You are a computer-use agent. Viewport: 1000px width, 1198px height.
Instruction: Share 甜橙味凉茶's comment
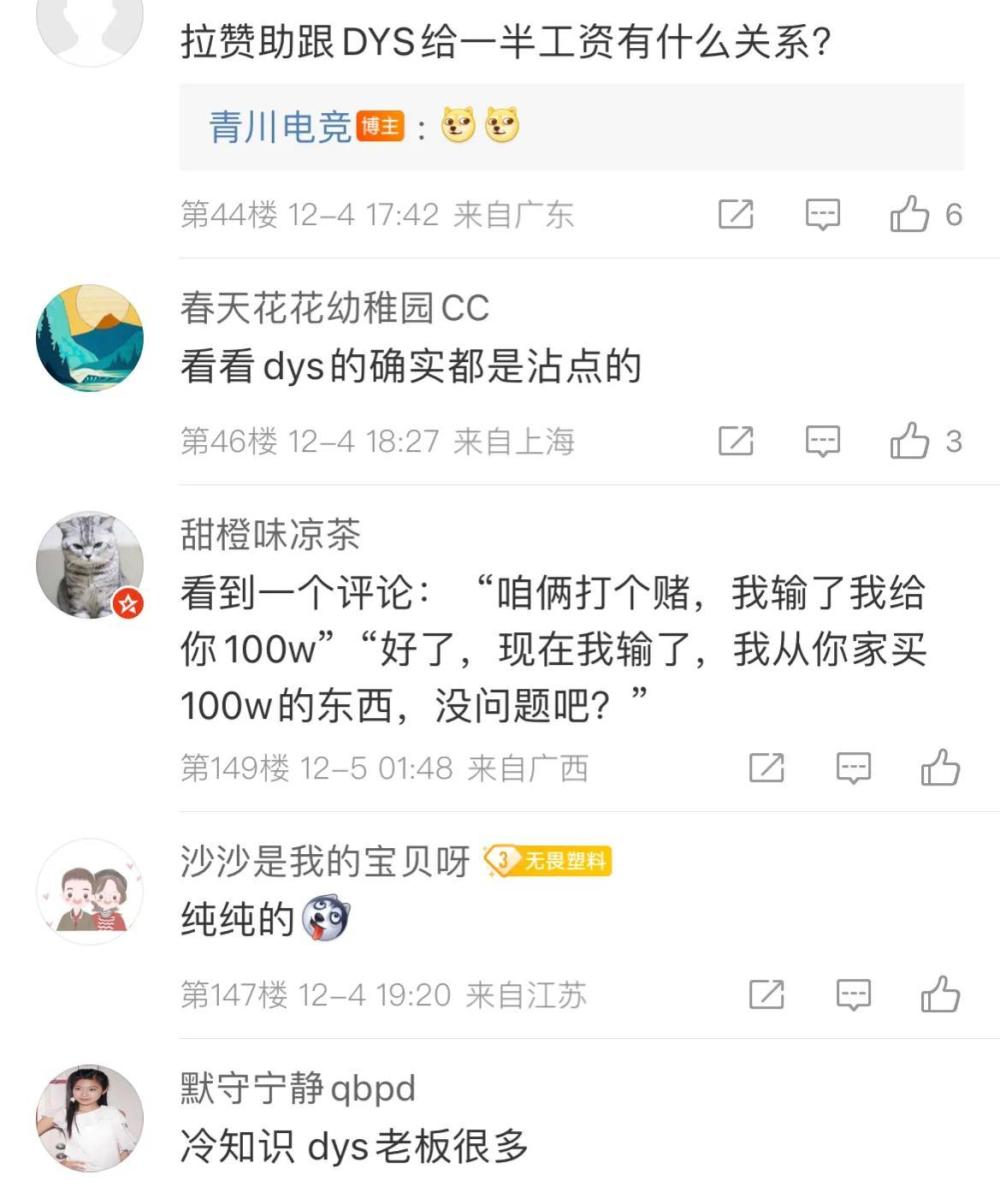(766, 768)
